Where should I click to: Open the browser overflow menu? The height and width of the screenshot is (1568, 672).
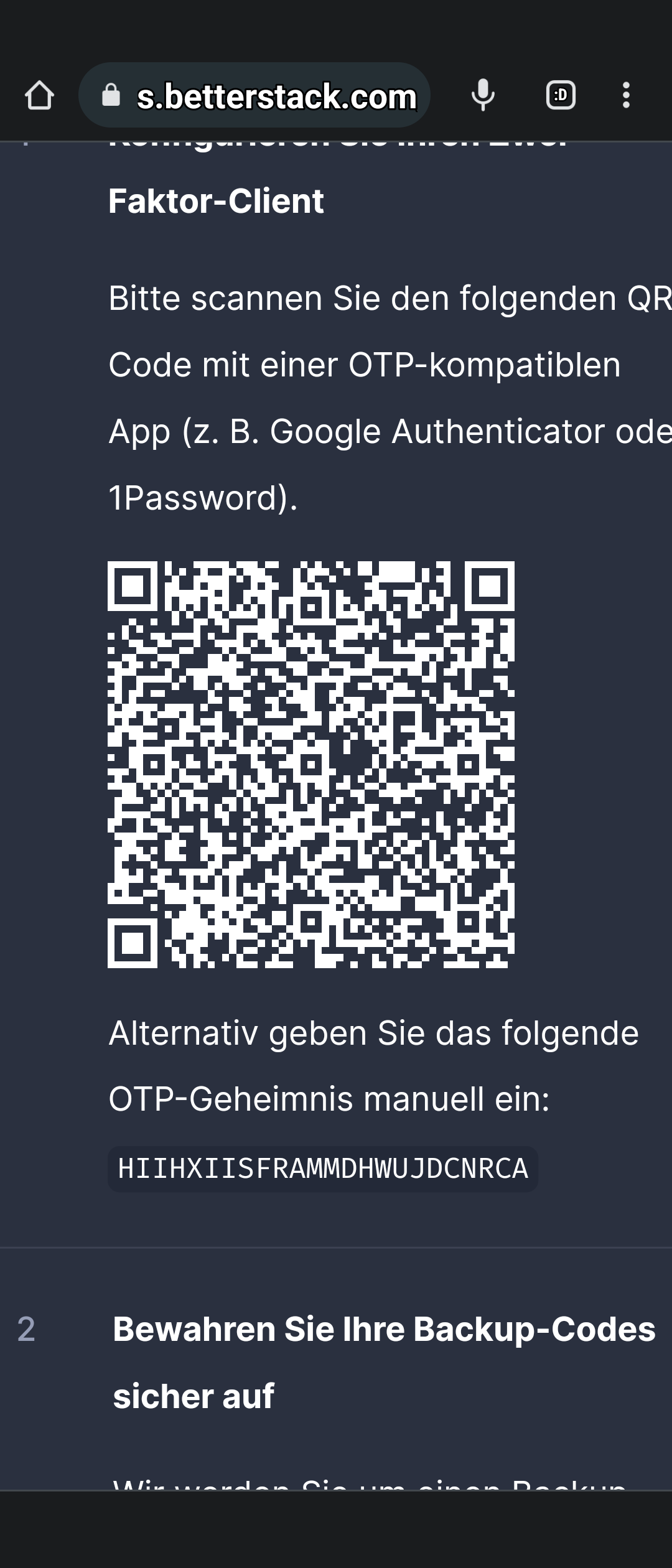pos(626,96)
